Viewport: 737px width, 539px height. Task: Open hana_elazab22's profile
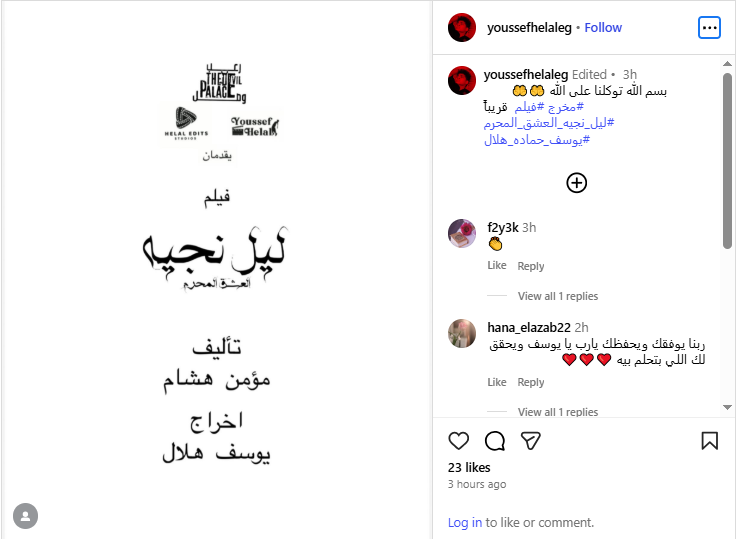(x=527, y=327)
